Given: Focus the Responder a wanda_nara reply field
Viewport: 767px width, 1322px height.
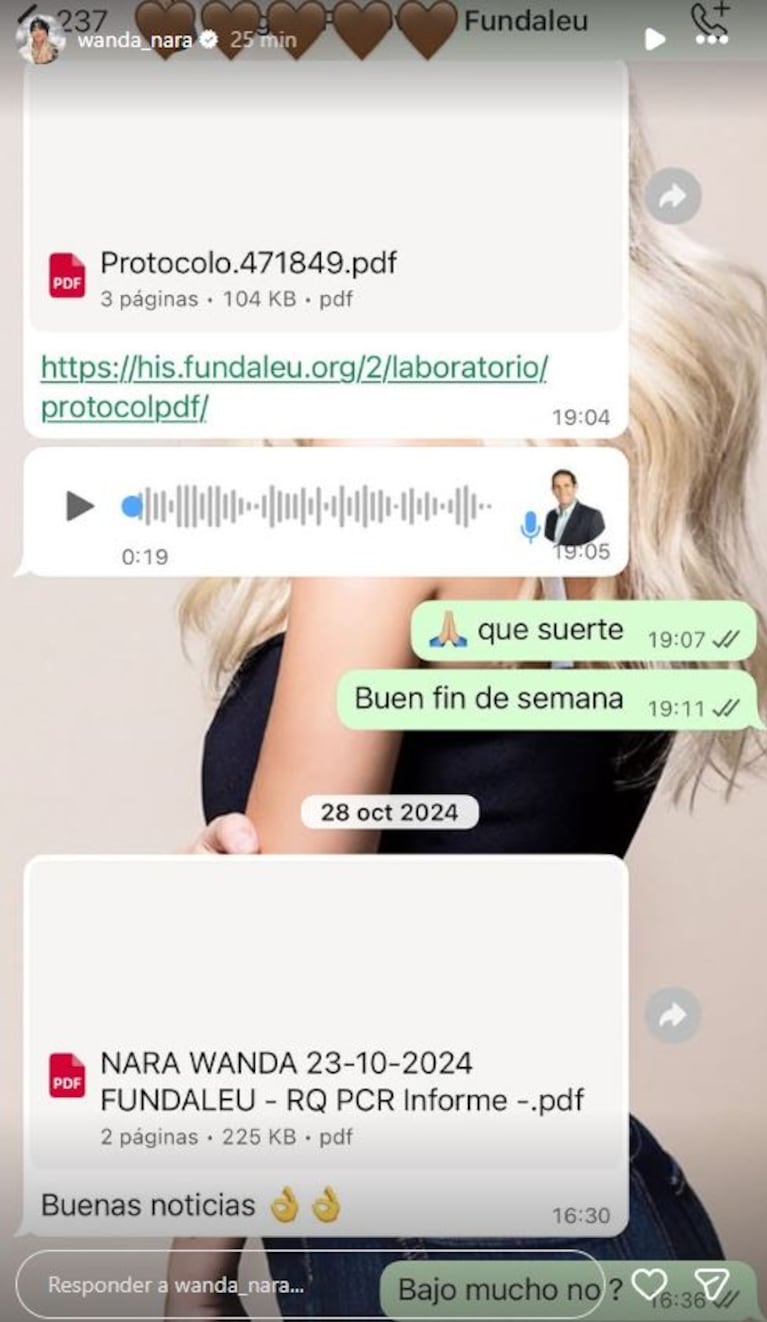Looking at the screenshot, I should click(200, 1285).
